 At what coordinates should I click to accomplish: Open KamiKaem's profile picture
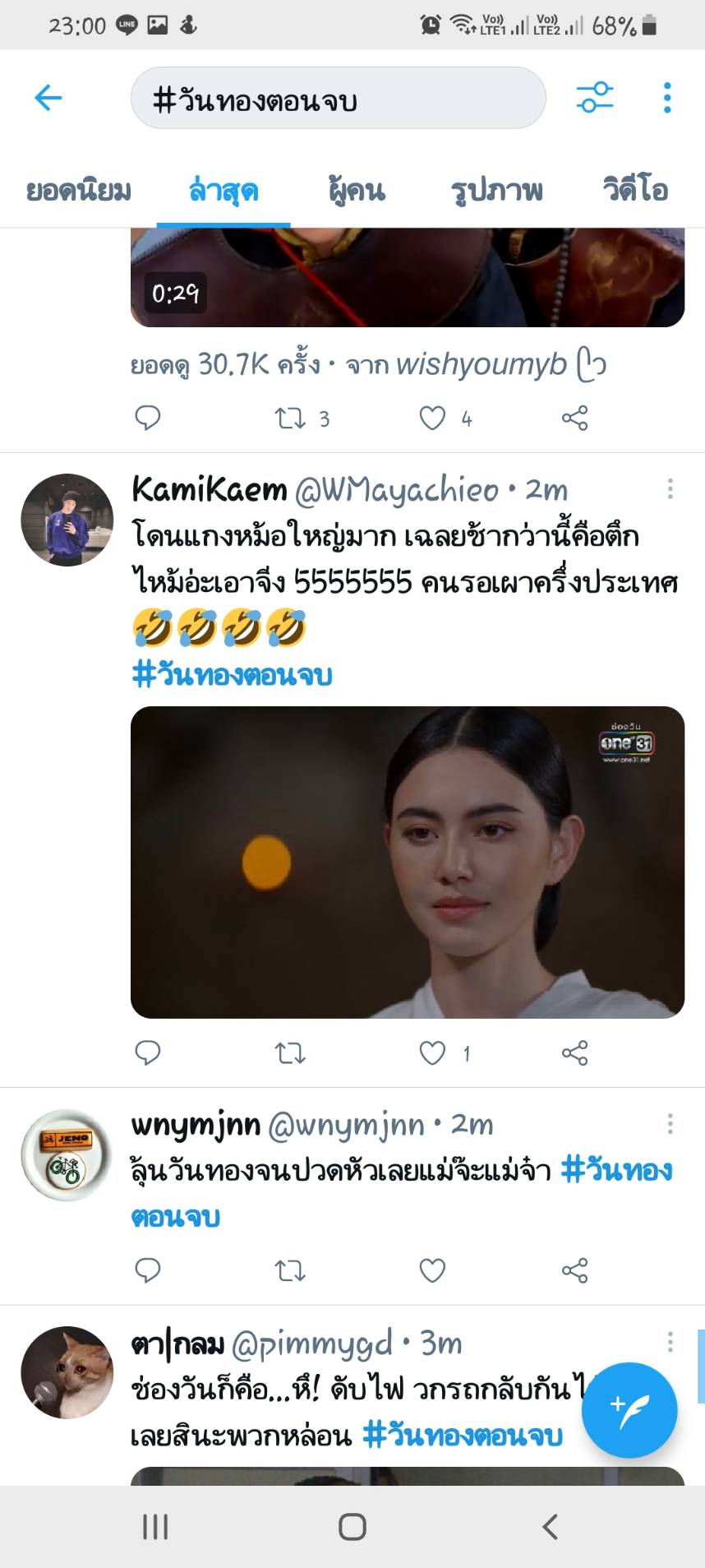(x=67, y=520)
